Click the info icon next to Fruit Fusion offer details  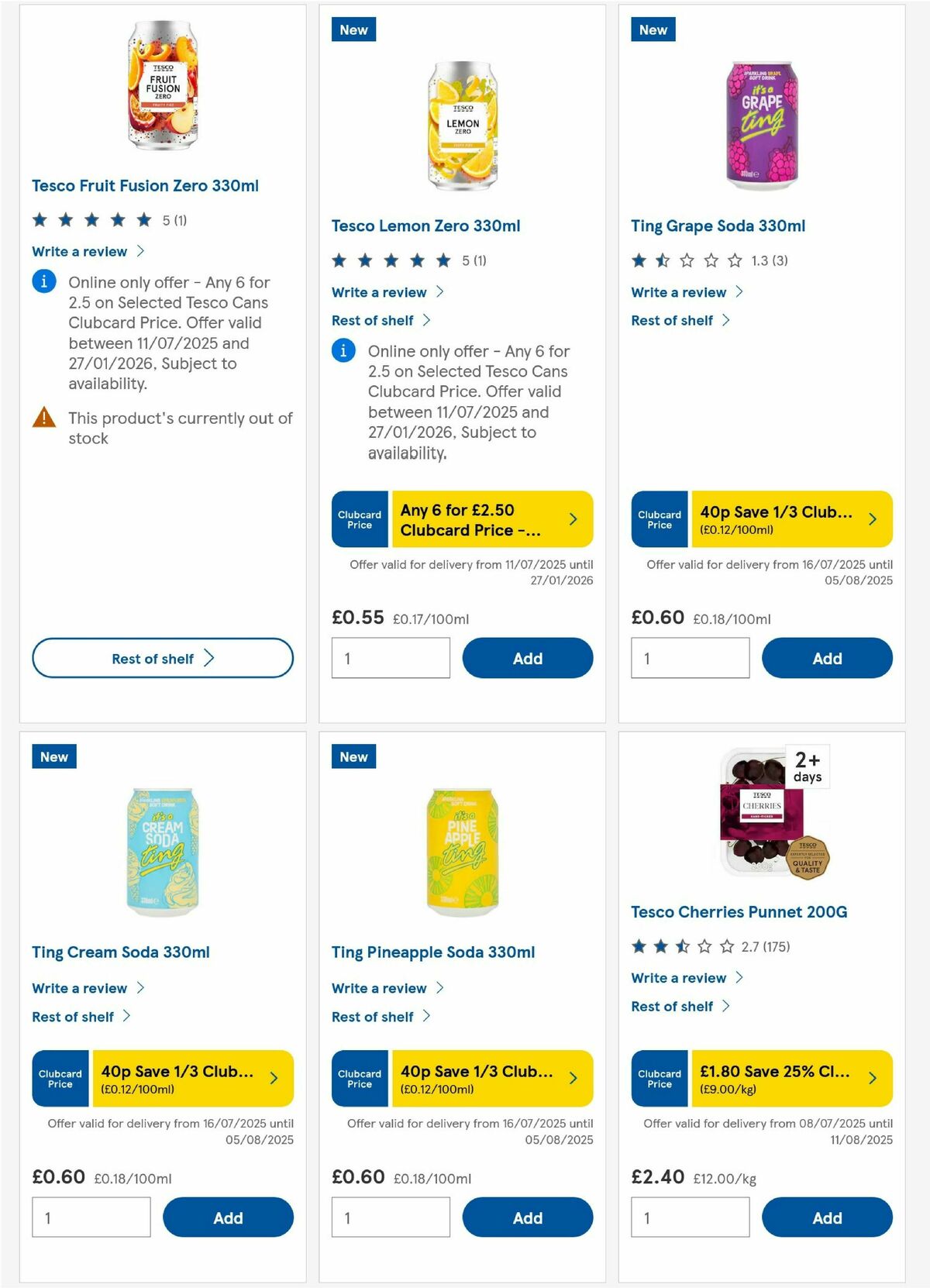click(x=43, y=282)
